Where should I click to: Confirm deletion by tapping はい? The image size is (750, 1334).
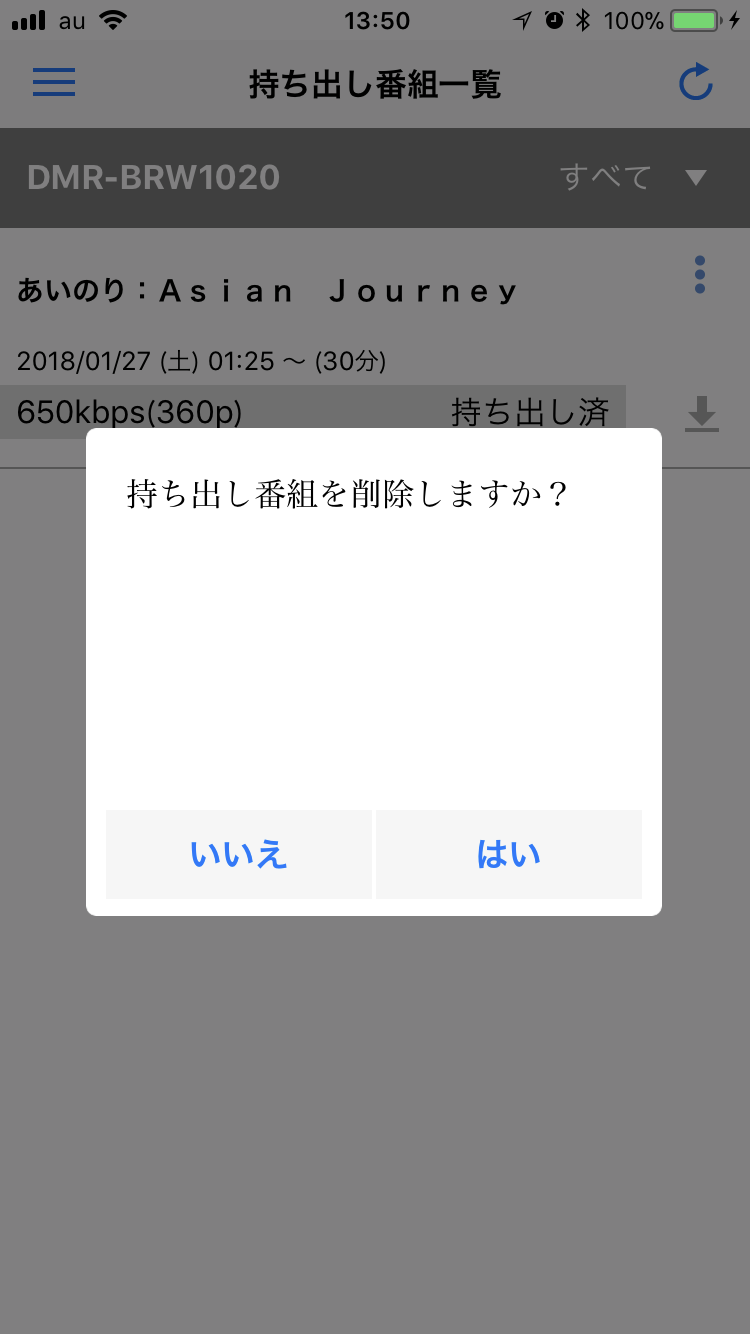pos(508,854)
